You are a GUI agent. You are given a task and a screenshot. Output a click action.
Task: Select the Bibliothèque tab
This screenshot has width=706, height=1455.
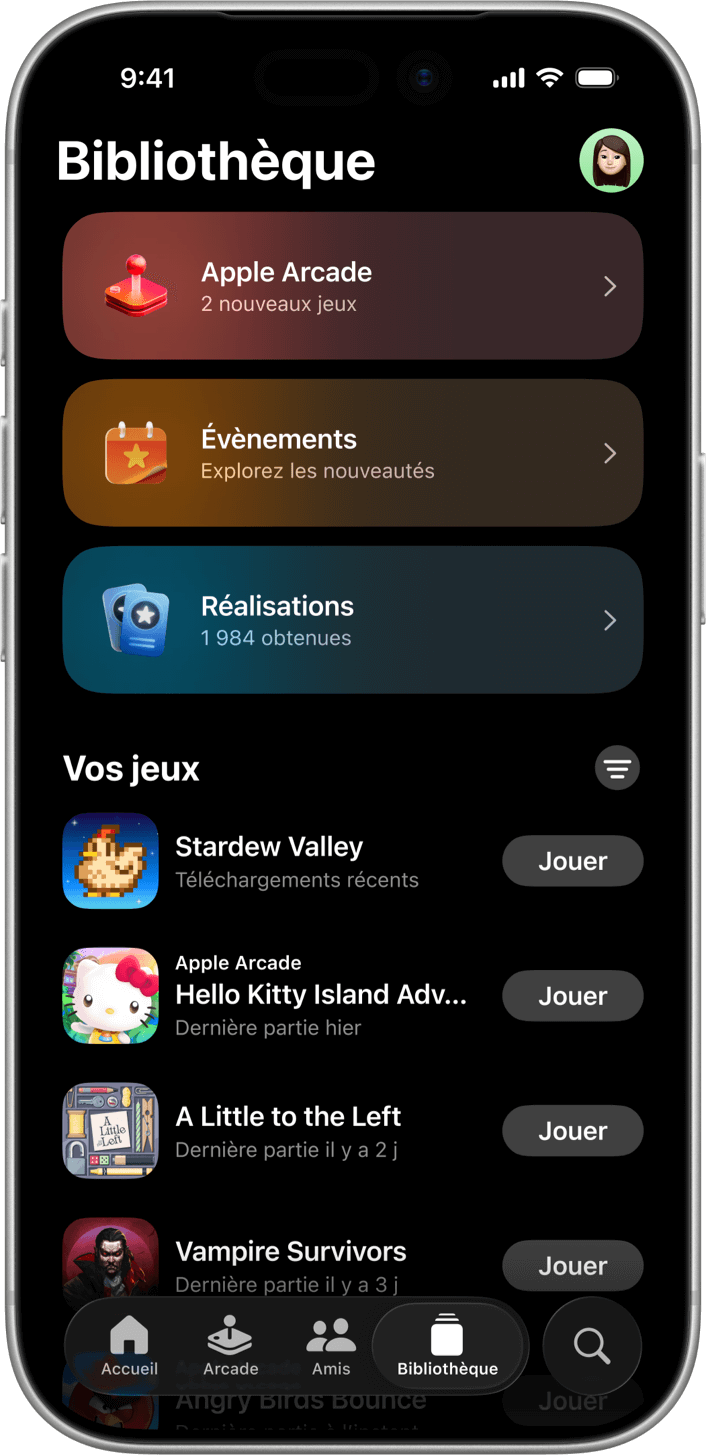pyautogui.click(x=447, y=1346)
